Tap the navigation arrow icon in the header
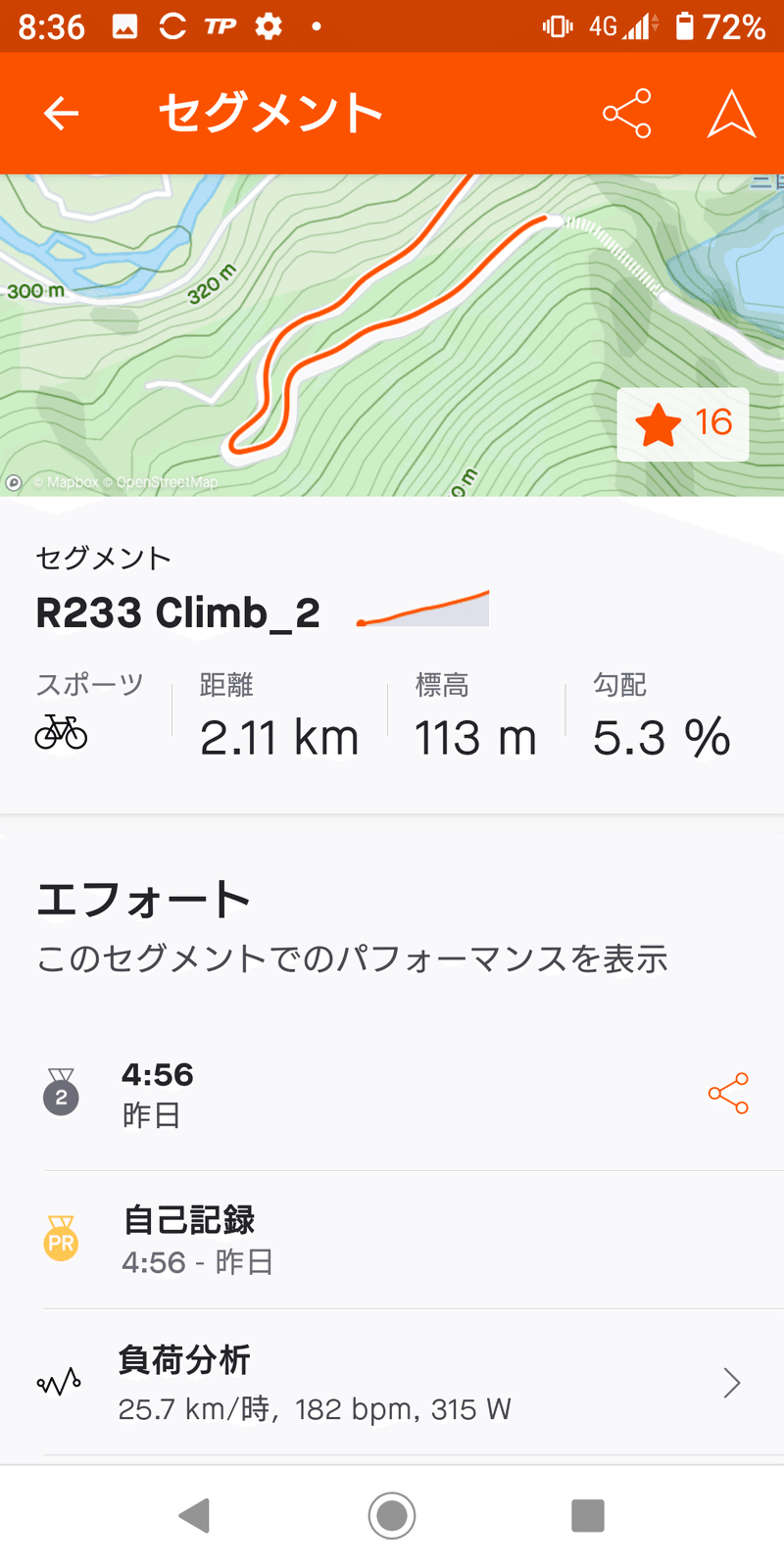This screenshot has height=1568, width=784. (x=731, y=112)
